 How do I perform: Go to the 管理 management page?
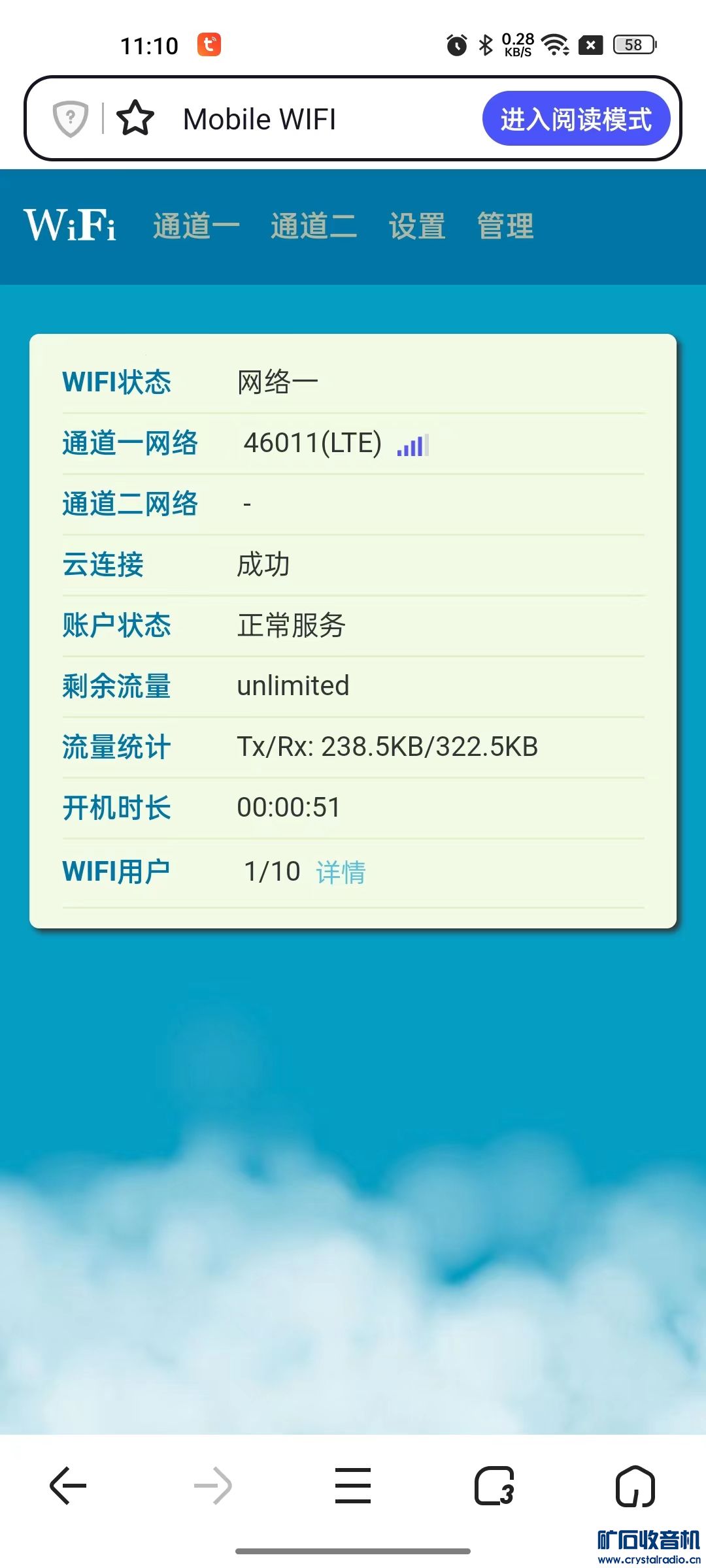(x=505, y=226)
